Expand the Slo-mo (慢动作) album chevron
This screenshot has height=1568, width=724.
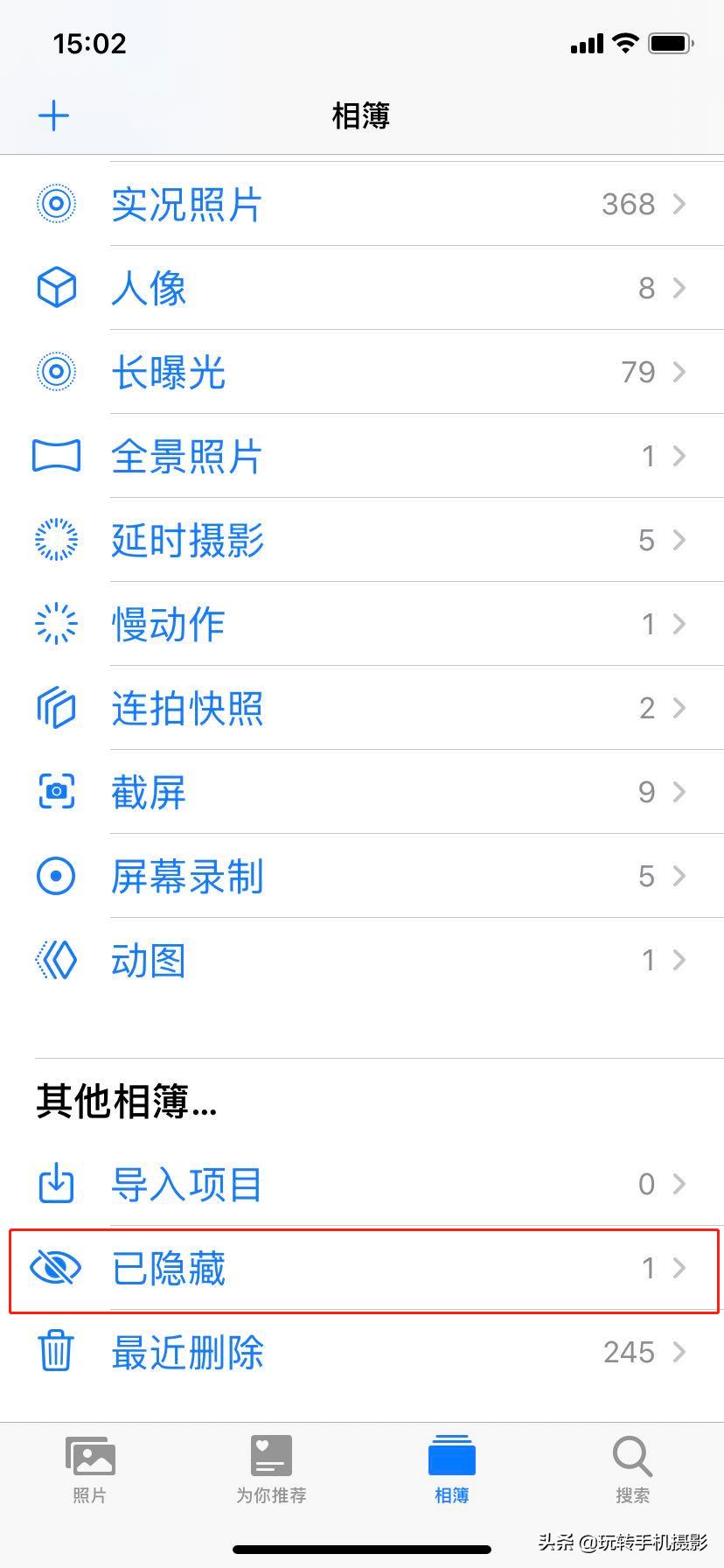pyautogui.click(x=680, y=623)
